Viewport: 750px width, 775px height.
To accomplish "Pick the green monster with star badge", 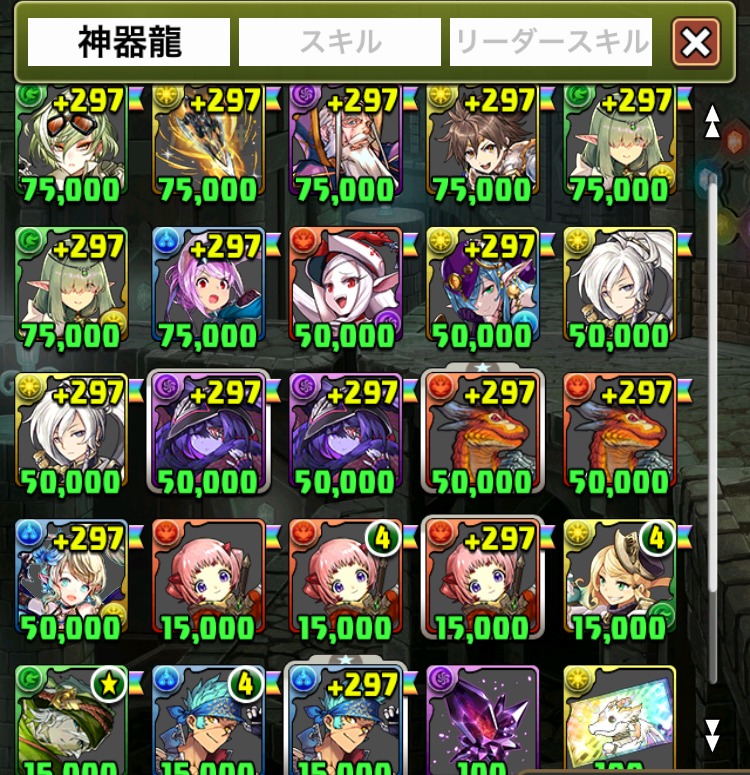I will (x=71, y=720).
